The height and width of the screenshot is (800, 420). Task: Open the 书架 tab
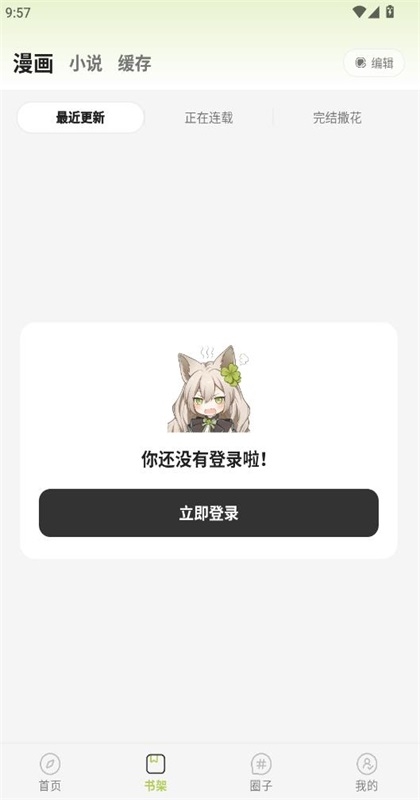pyautogui.click(x=155, y=772)
